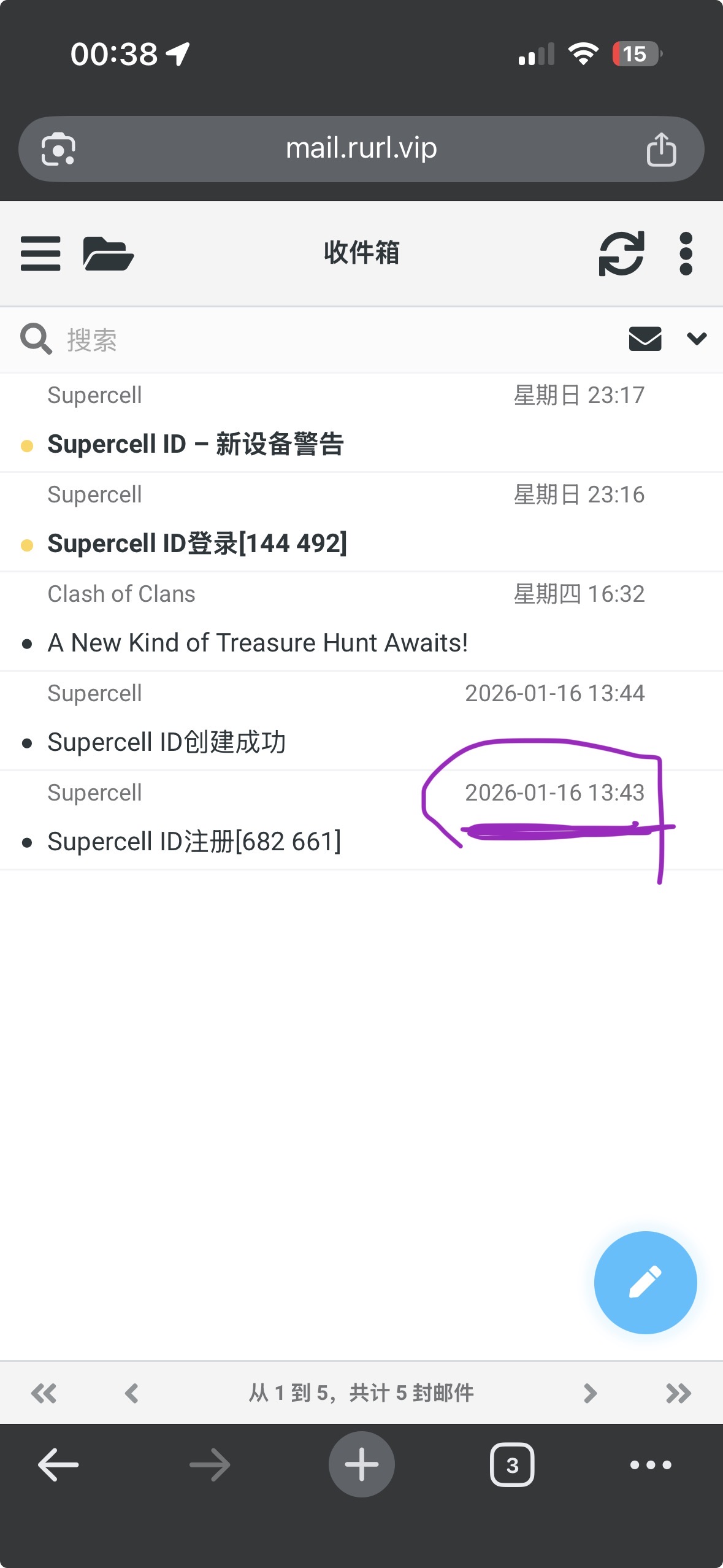Open the Supercell ID注册[682 661] email
Viewport: 723px width, 1568px height.
pos(361,820)
